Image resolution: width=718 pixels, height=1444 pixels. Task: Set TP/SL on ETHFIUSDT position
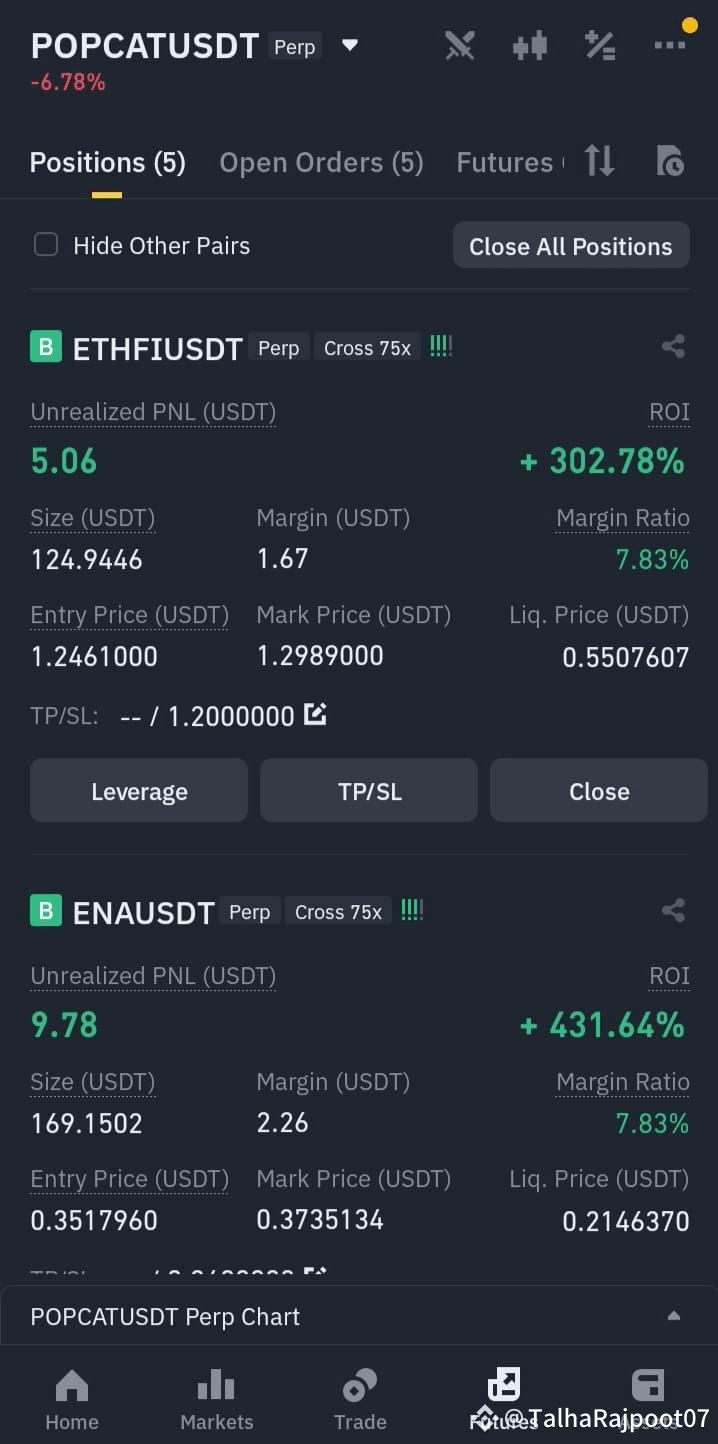369,791
